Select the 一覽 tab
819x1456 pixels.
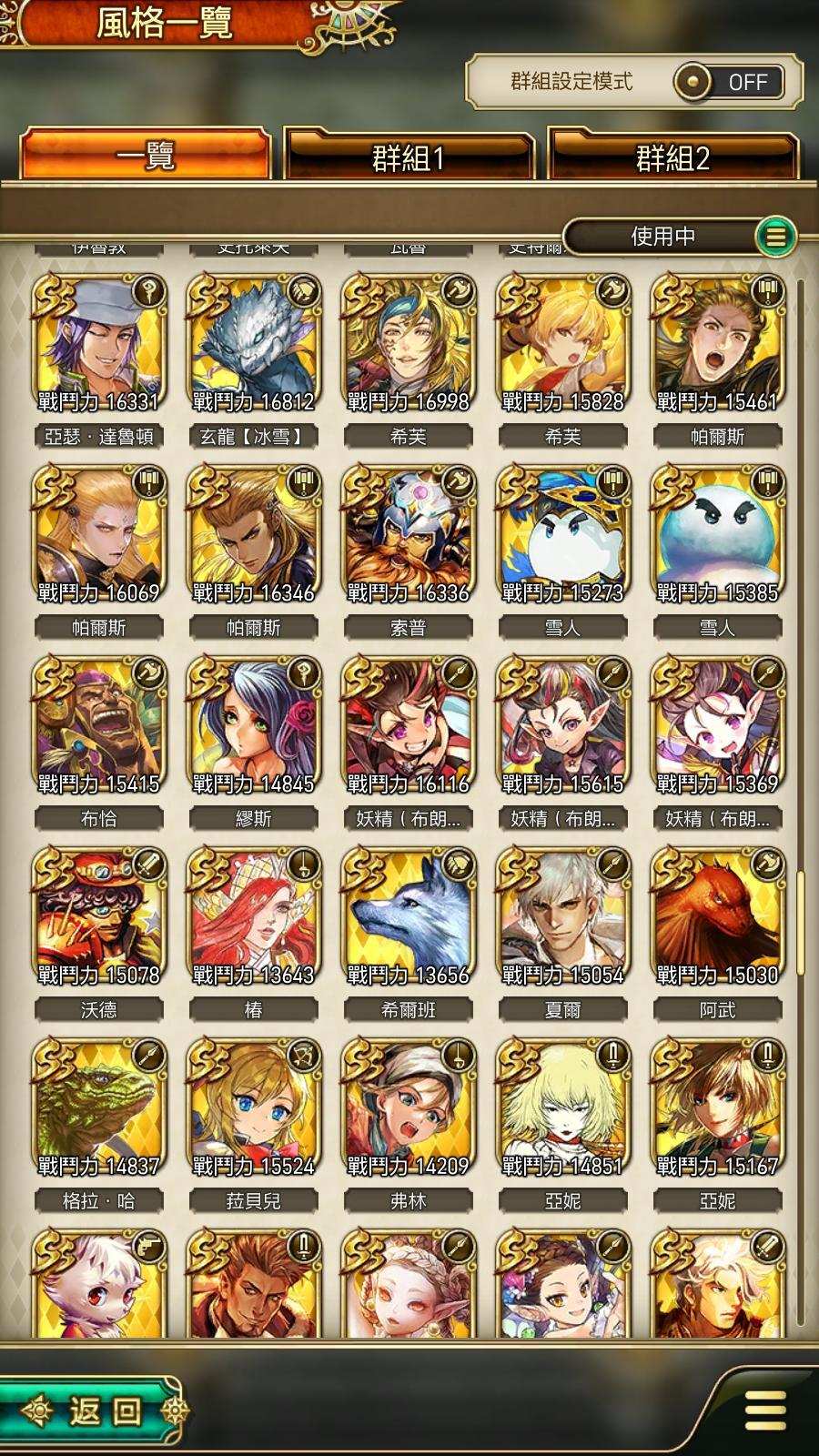point(146,156)
